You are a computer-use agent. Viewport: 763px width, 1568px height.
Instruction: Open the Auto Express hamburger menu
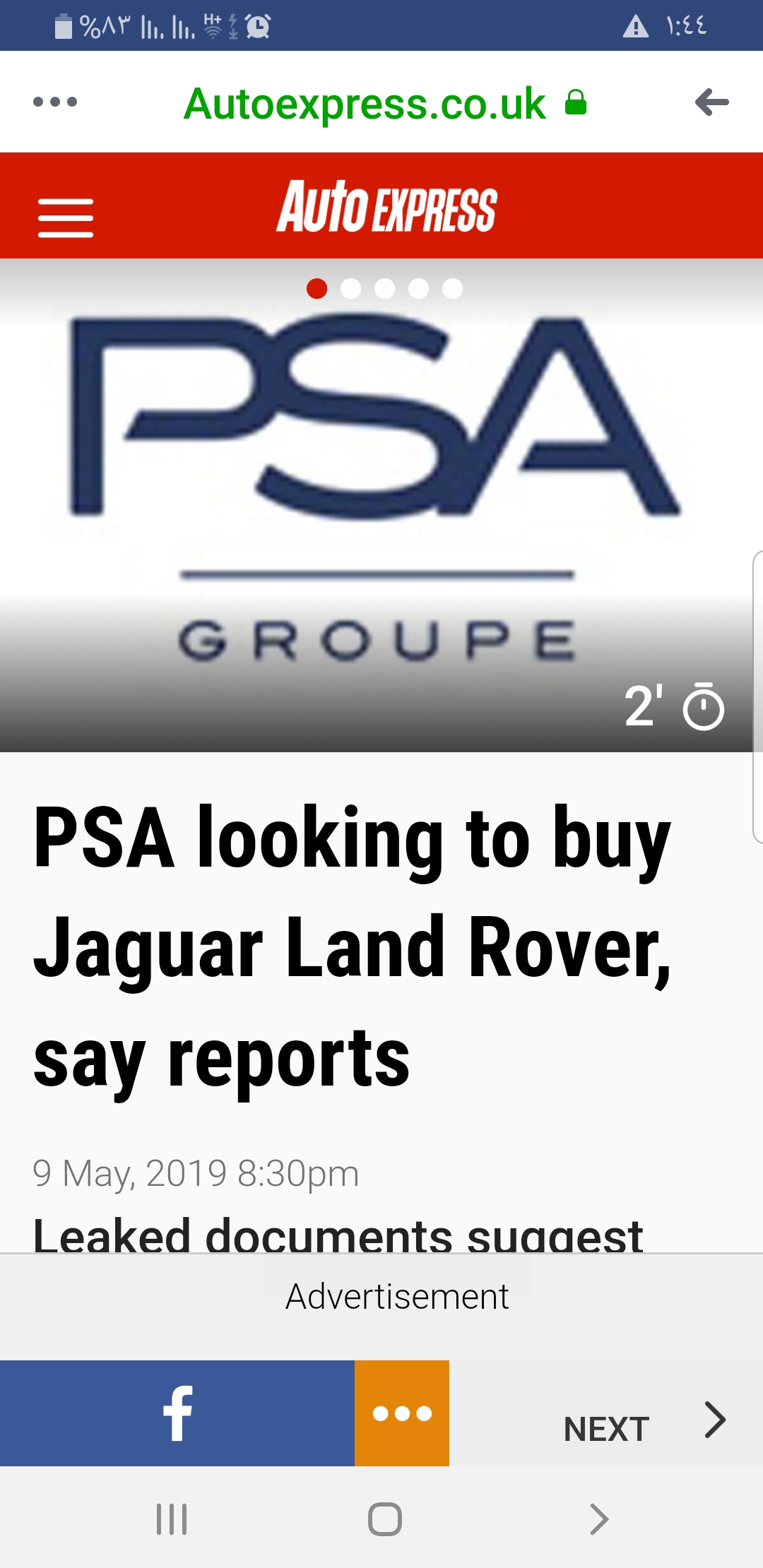tap(65, 218)
